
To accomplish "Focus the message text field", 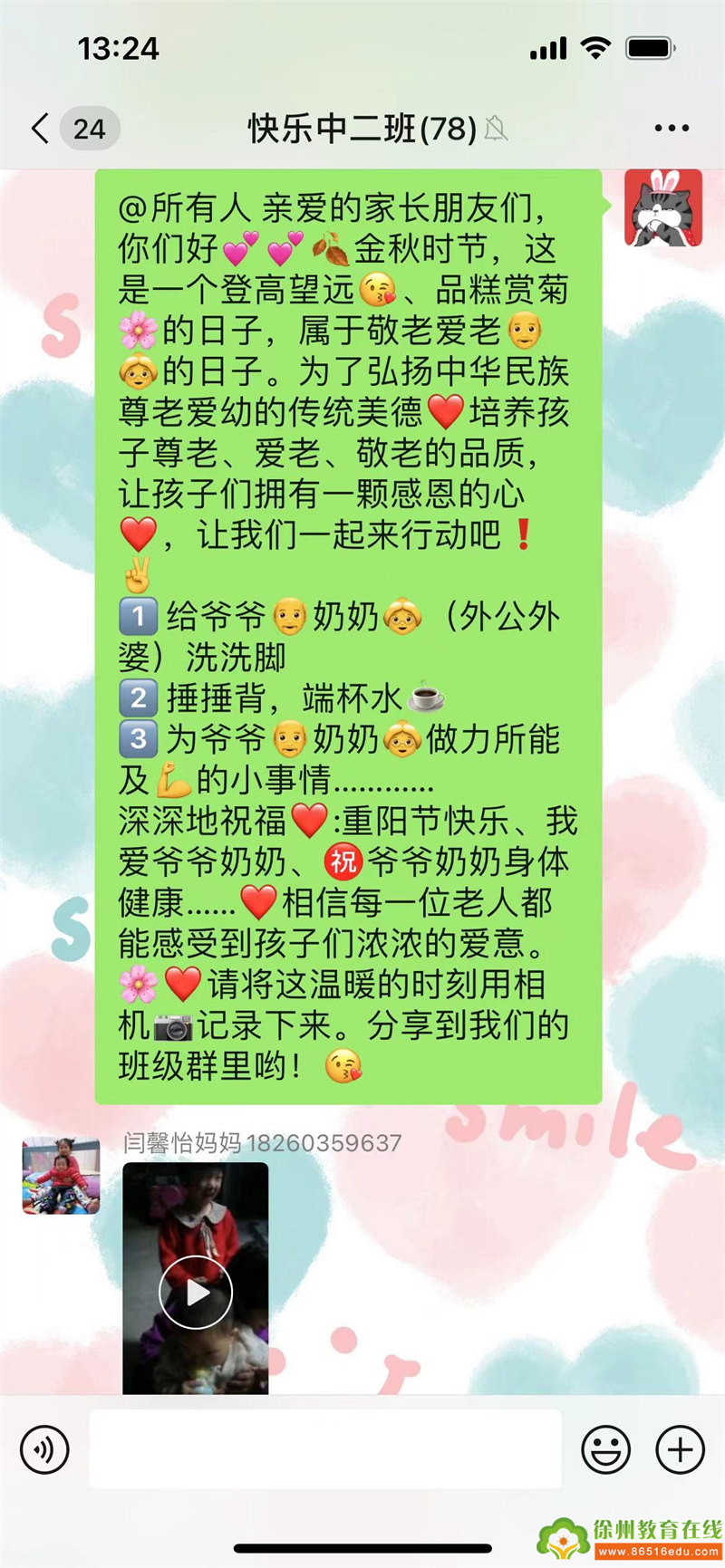I will pos(324,1449).
